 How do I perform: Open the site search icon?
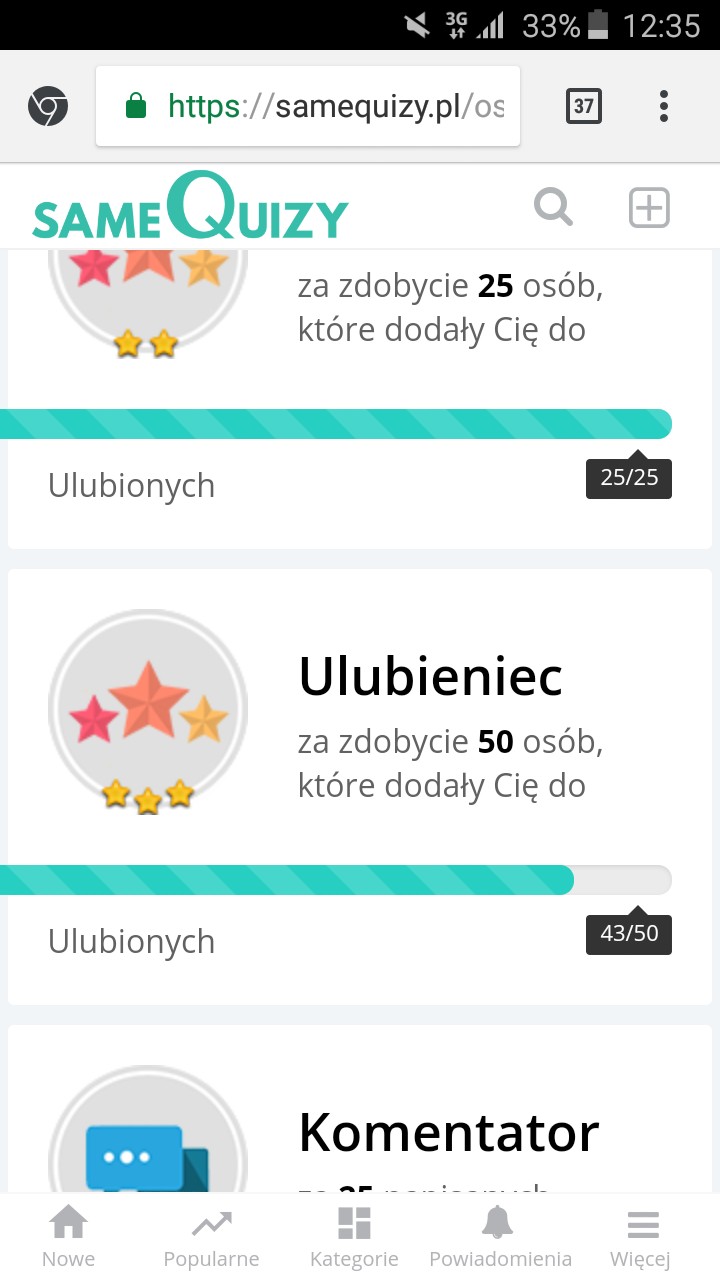pyautogui.click(x=553, y=208)
